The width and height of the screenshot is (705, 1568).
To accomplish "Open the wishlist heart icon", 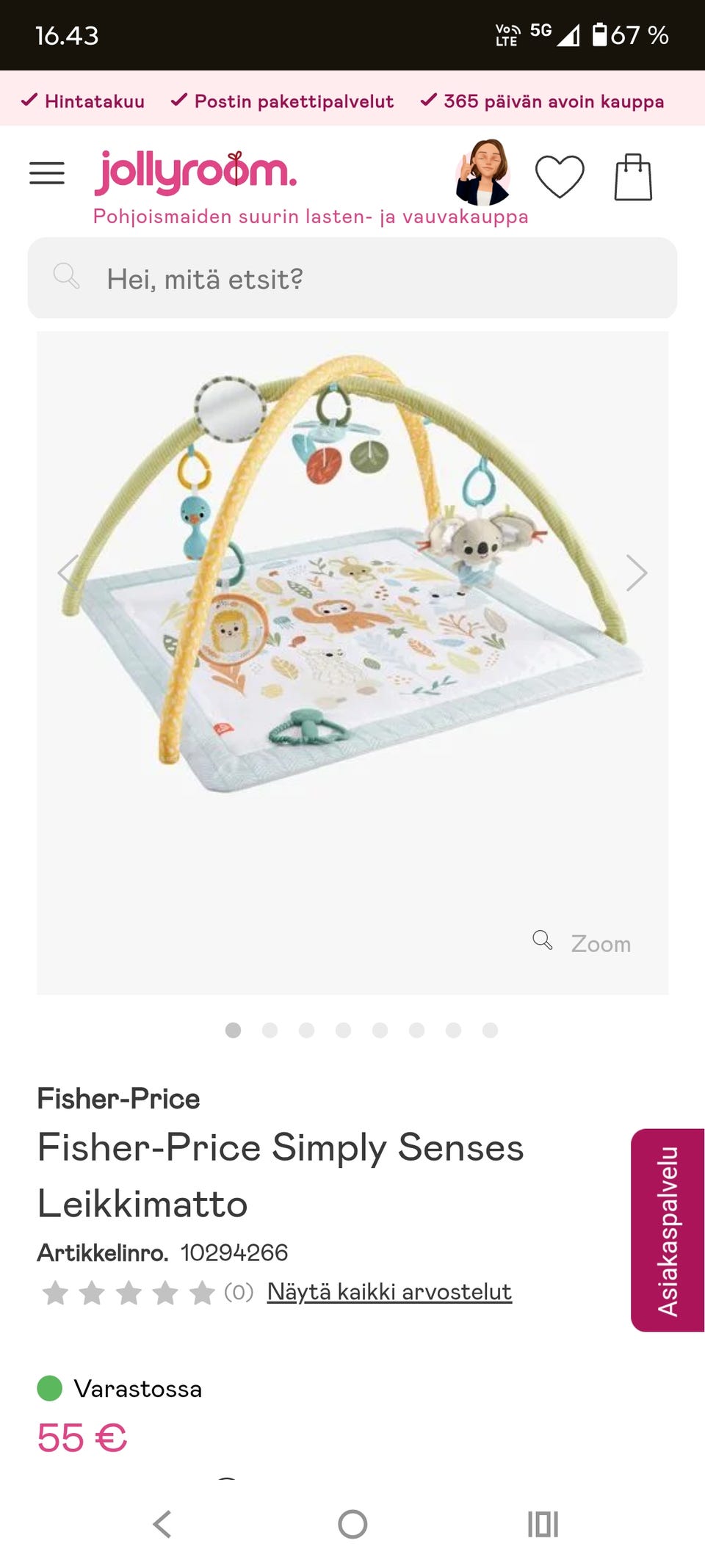I will click(559, 176).
